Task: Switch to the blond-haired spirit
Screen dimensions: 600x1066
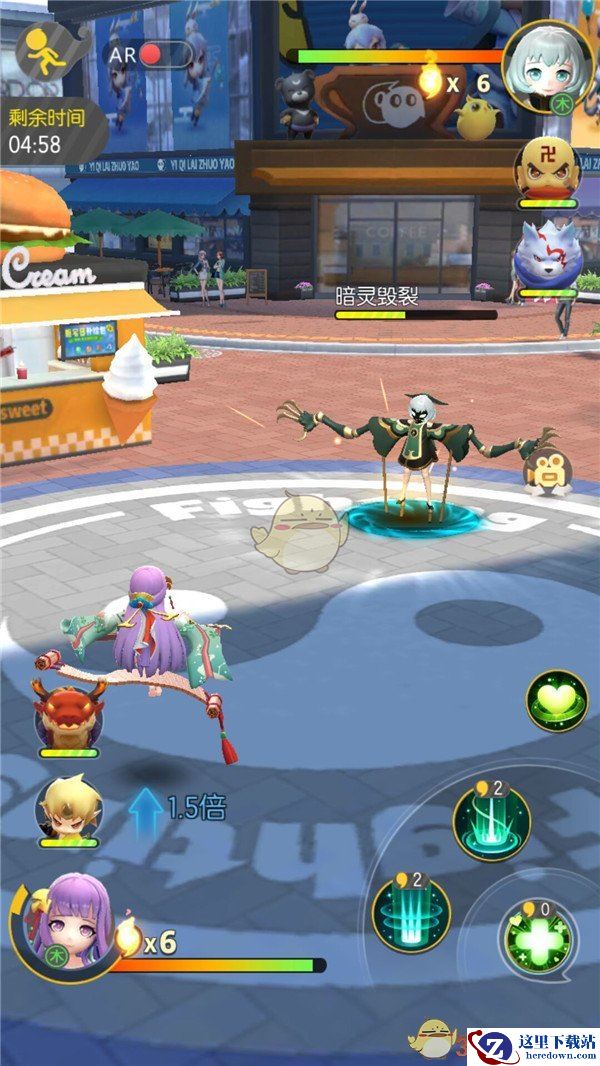Action: [x=68, y=806]
